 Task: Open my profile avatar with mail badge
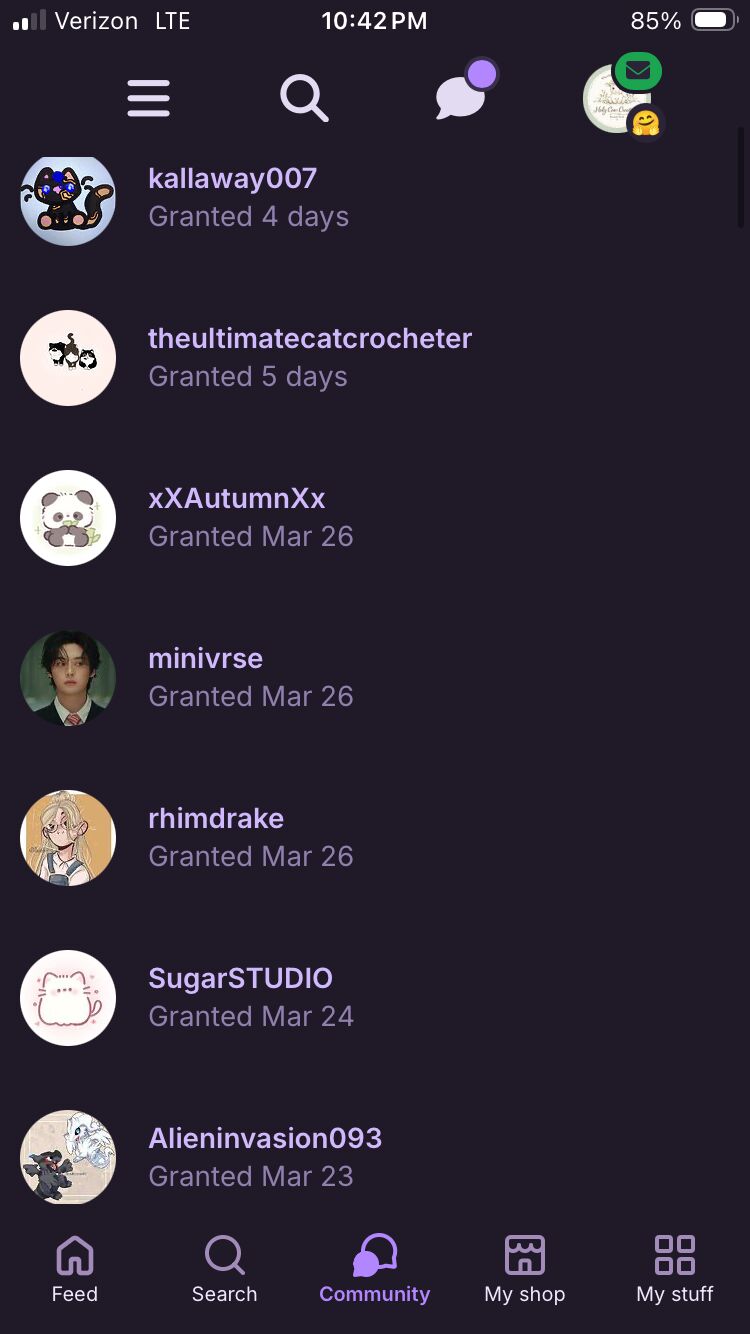click(x=617, y=98)
